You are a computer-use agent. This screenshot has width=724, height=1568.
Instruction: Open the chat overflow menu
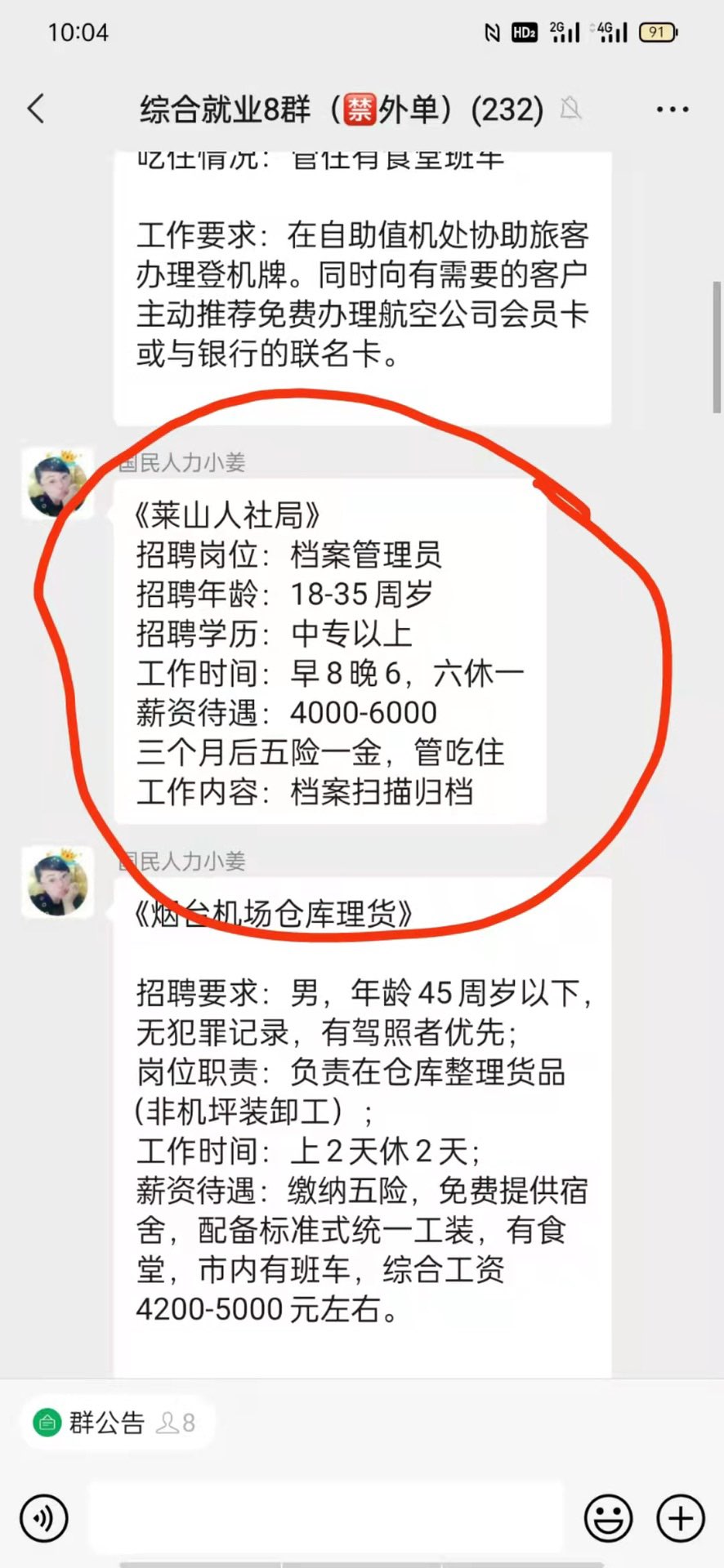[x=672, y=109]
